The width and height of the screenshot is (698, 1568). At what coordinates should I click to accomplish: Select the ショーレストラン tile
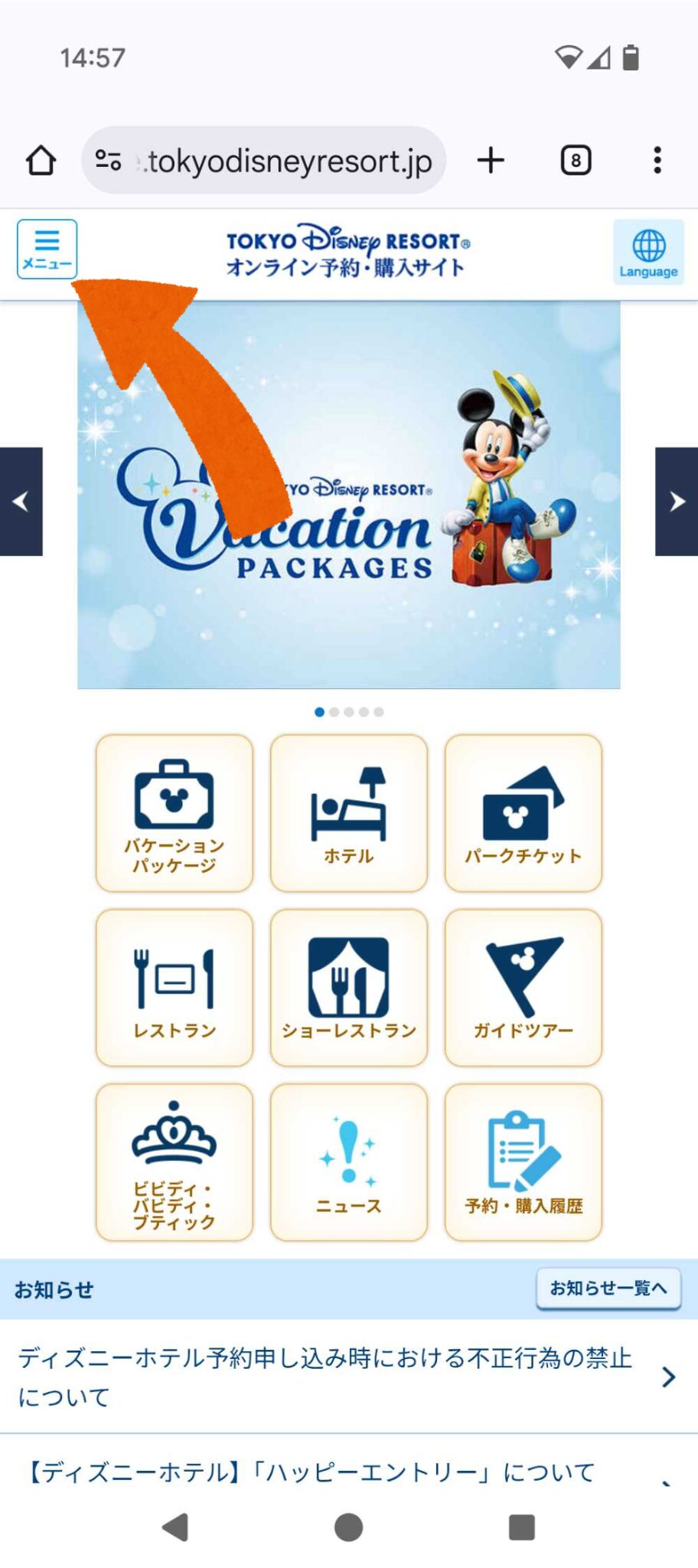[349, 988]
